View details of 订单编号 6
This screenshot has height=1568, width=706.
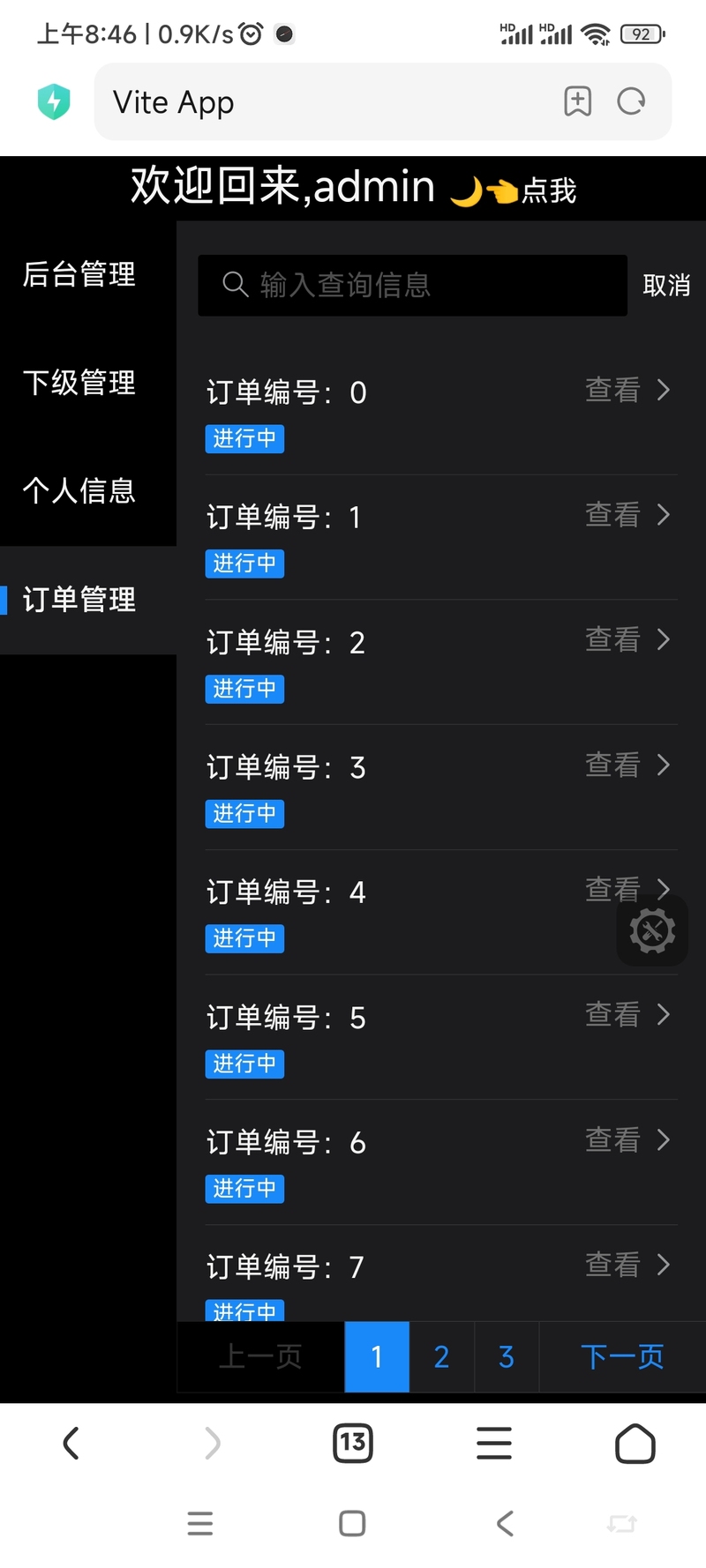coord(627,1140)
